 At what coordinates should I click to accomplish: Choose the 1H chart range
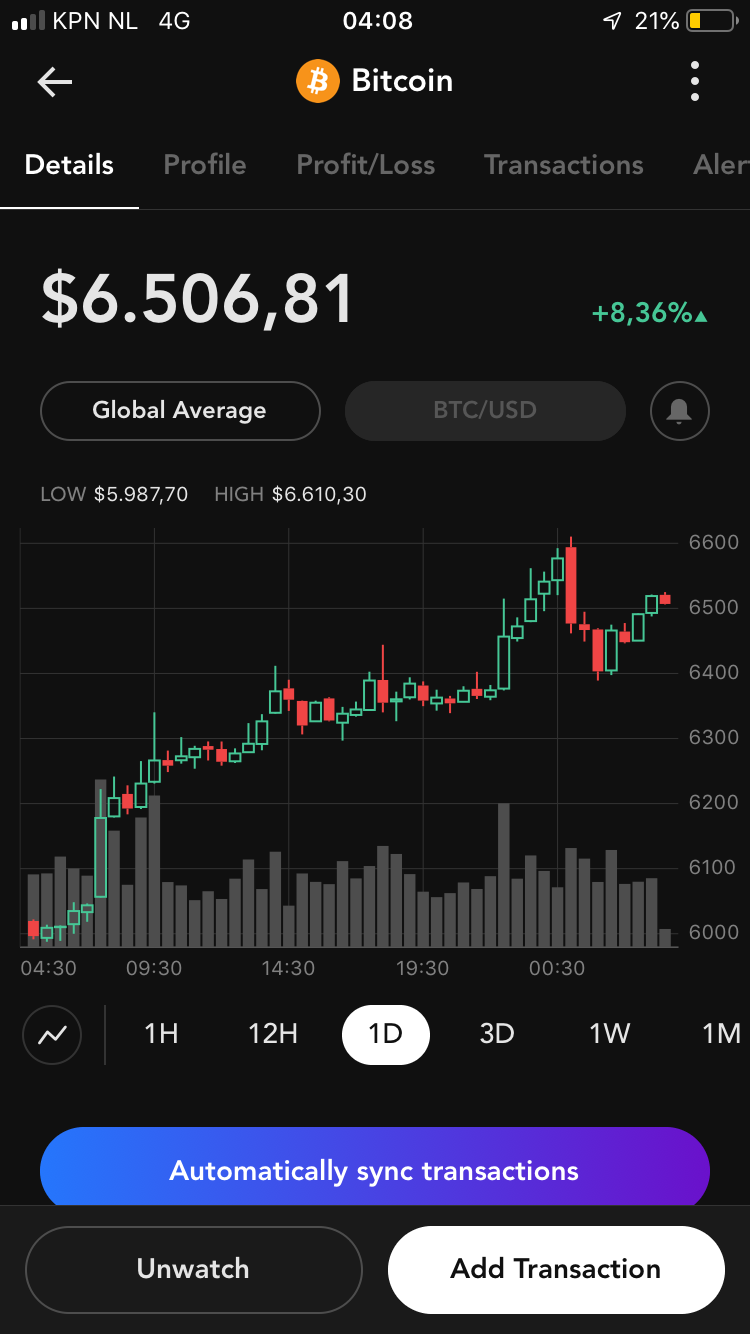pos(161,1034)
